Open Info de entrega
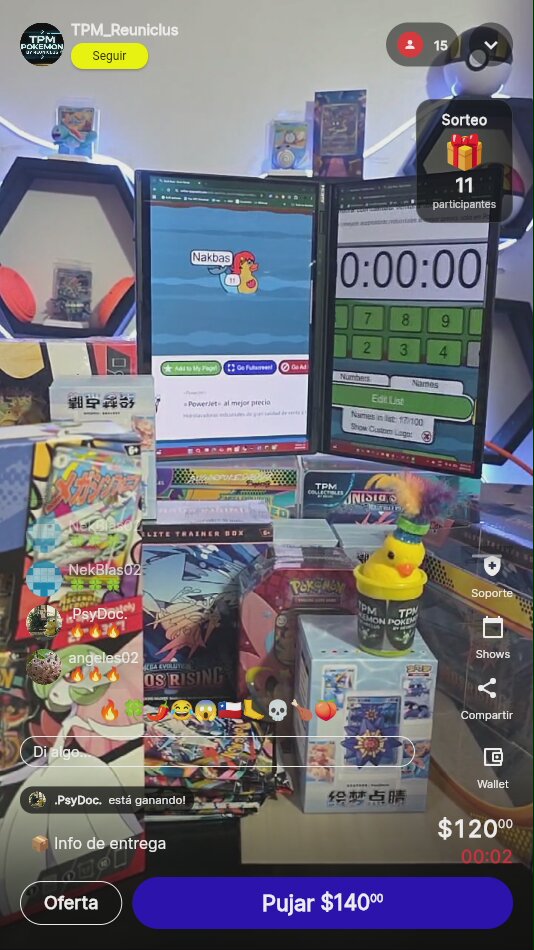 pos(99,843)
